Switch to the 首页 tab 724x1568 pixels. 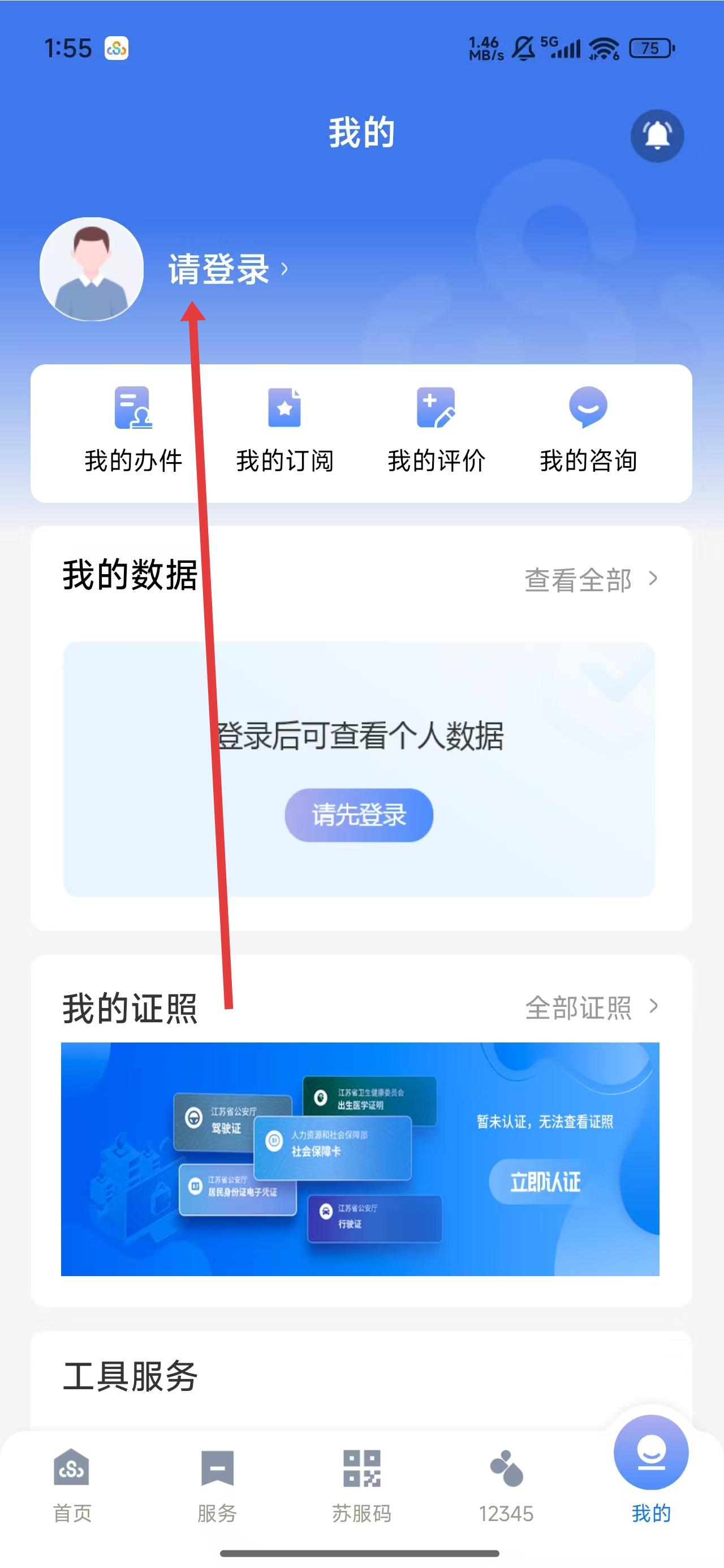[x=72, y=1485]
